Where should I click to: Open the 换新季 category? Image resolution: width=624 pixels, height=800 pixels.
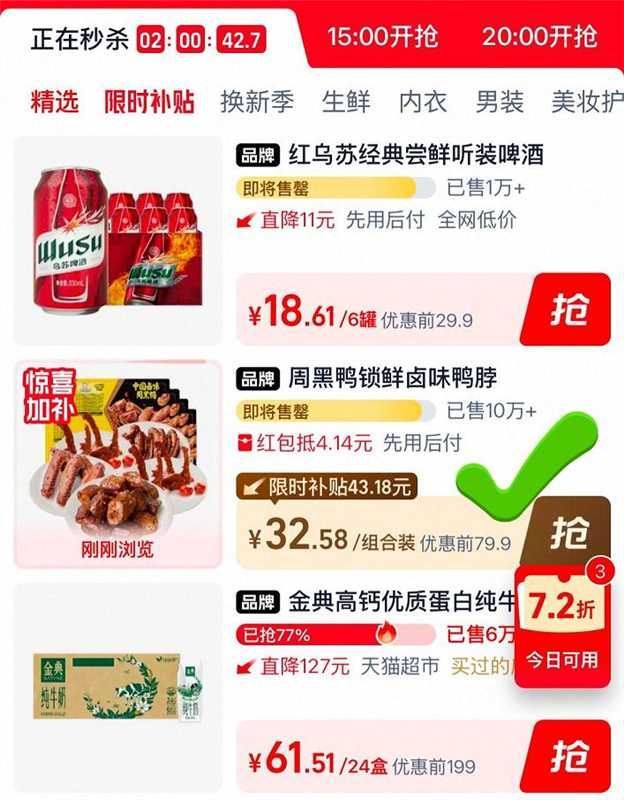(x=256, y=102)
